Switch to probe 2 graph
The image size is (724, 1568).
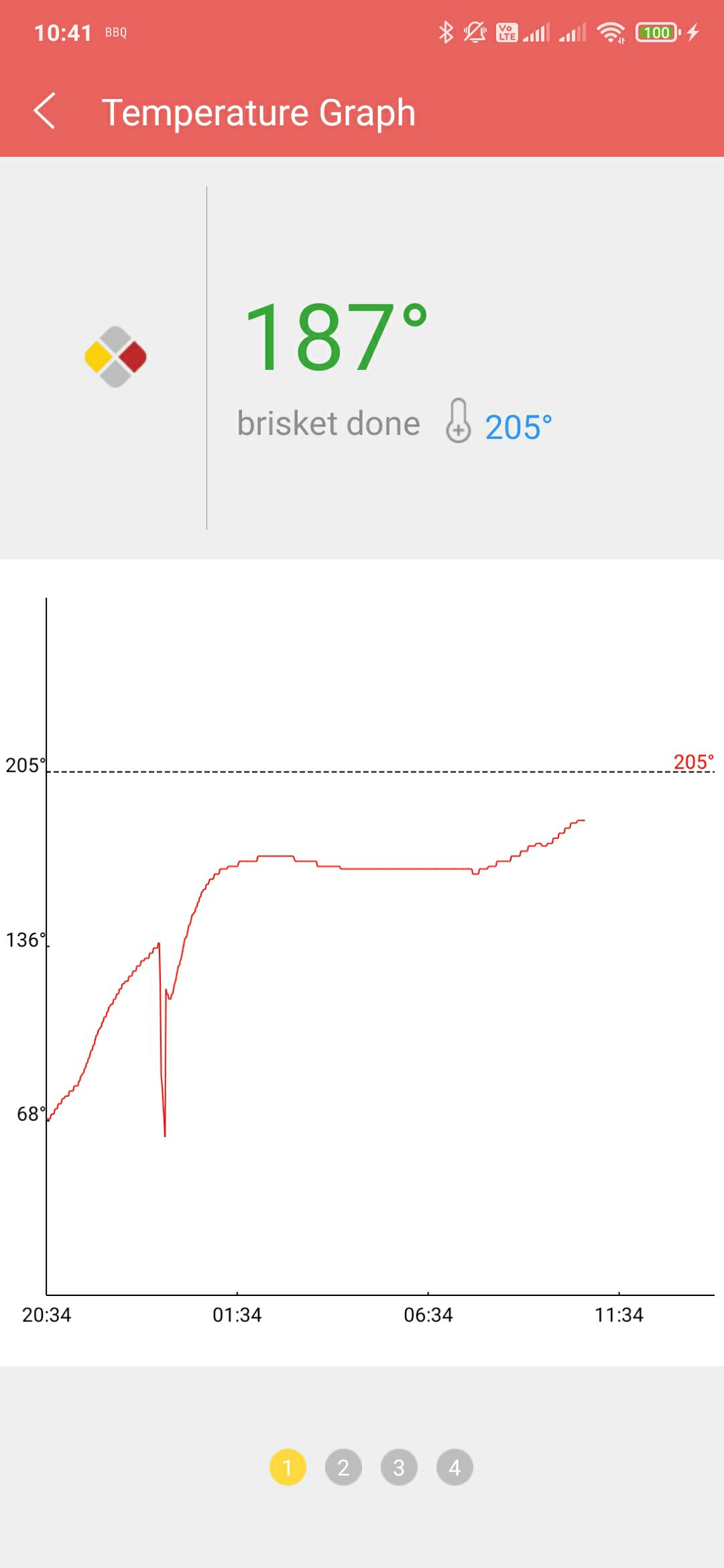343,1467
